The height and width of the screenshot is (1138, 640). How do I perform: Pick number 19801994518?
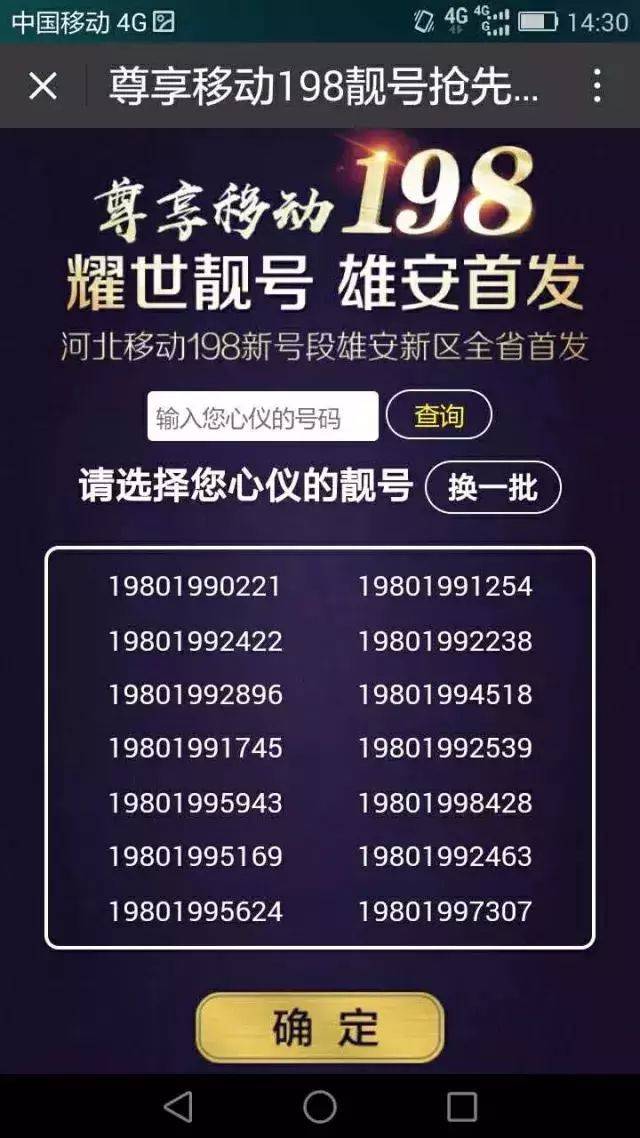446,695
